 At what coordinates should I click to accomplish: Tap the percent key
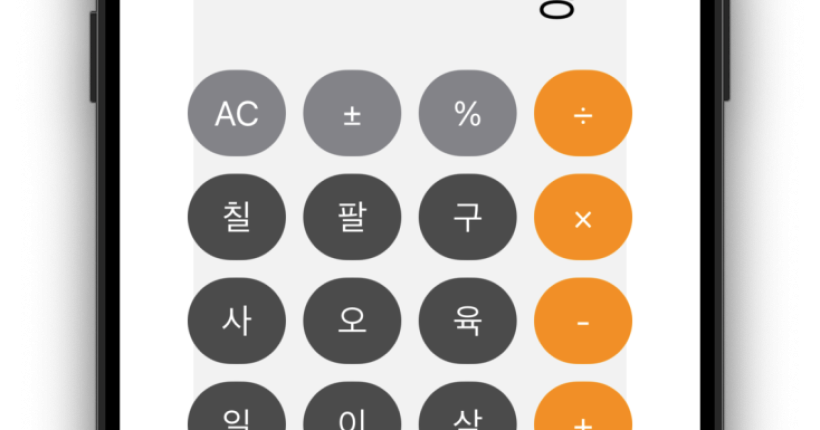tap(467, 113)
